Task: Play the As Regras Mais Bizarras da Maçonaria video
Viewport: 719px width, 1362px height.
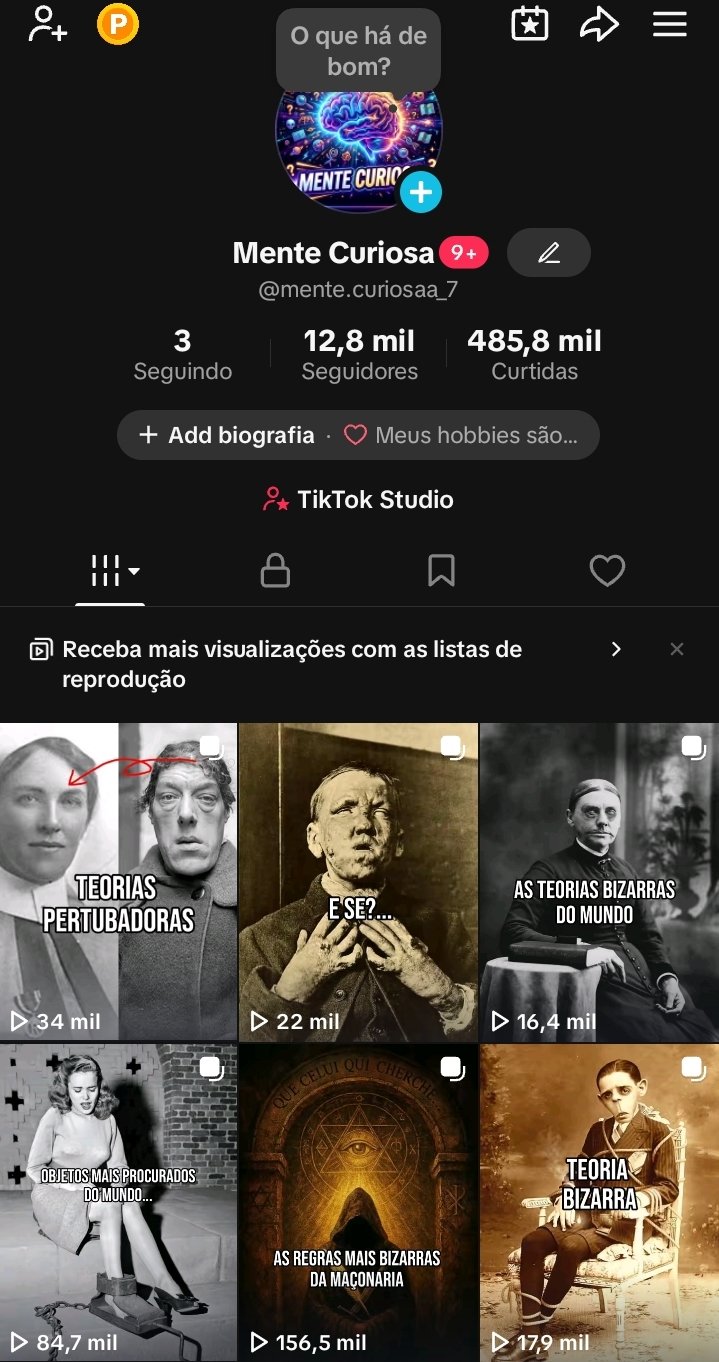Action: [x=358, y=1200]
